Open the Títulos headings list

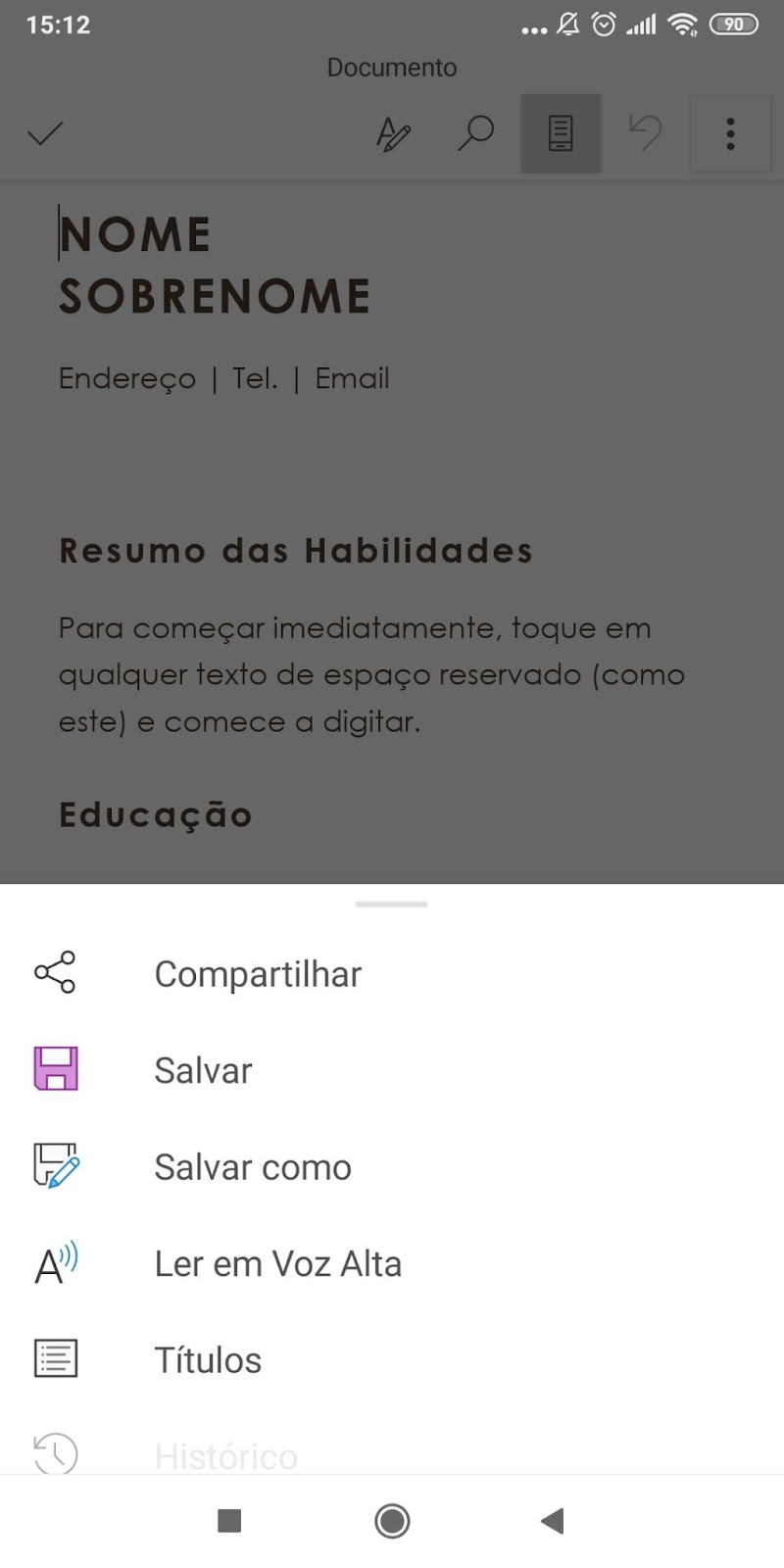click(x=392, y=1359)
